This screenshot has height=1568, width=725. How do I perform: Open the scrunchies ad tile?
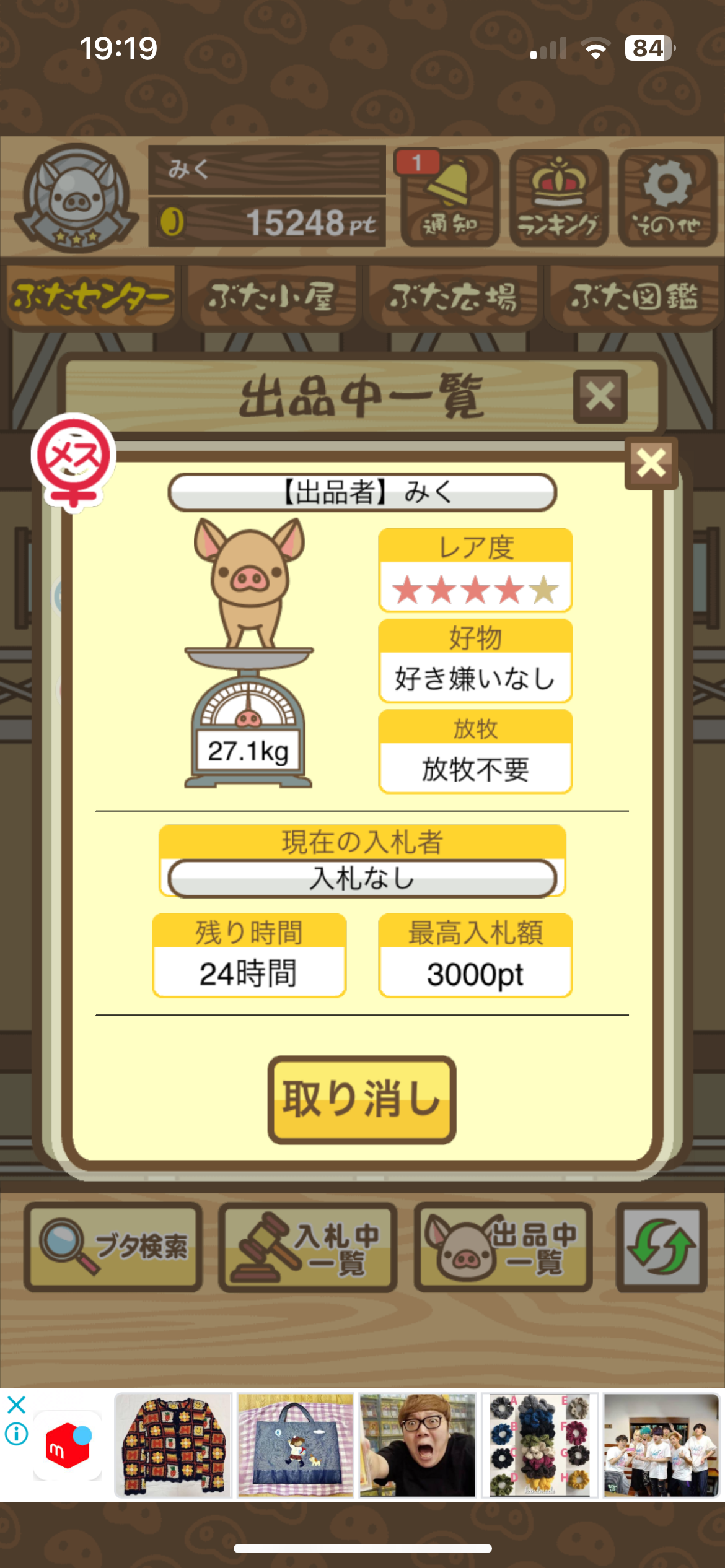(x=540, y=1445)
